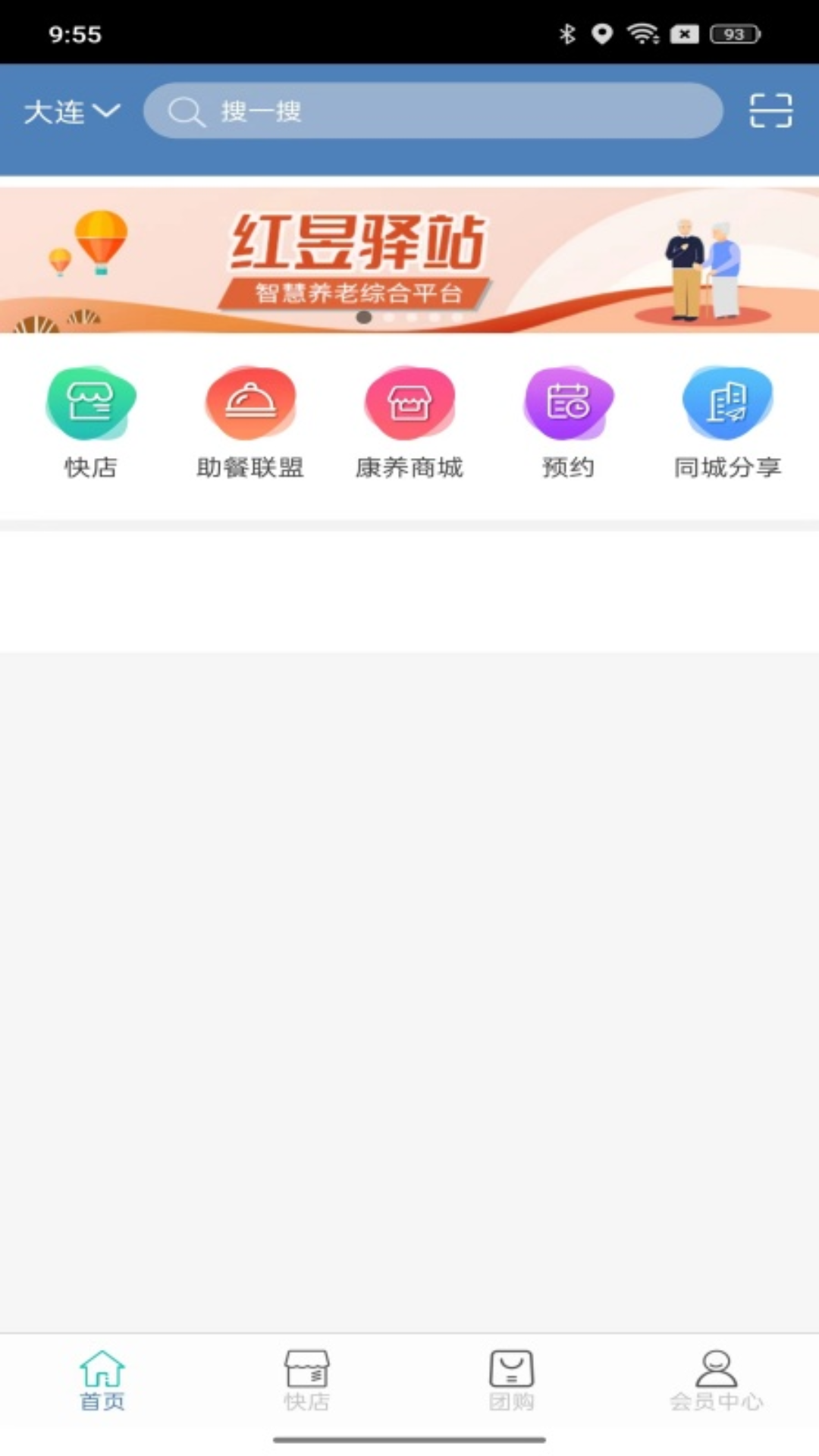Open the 同城分享 local sharing icon
The width and height of the screenshot is (819, 1456).
click(726, 403)
